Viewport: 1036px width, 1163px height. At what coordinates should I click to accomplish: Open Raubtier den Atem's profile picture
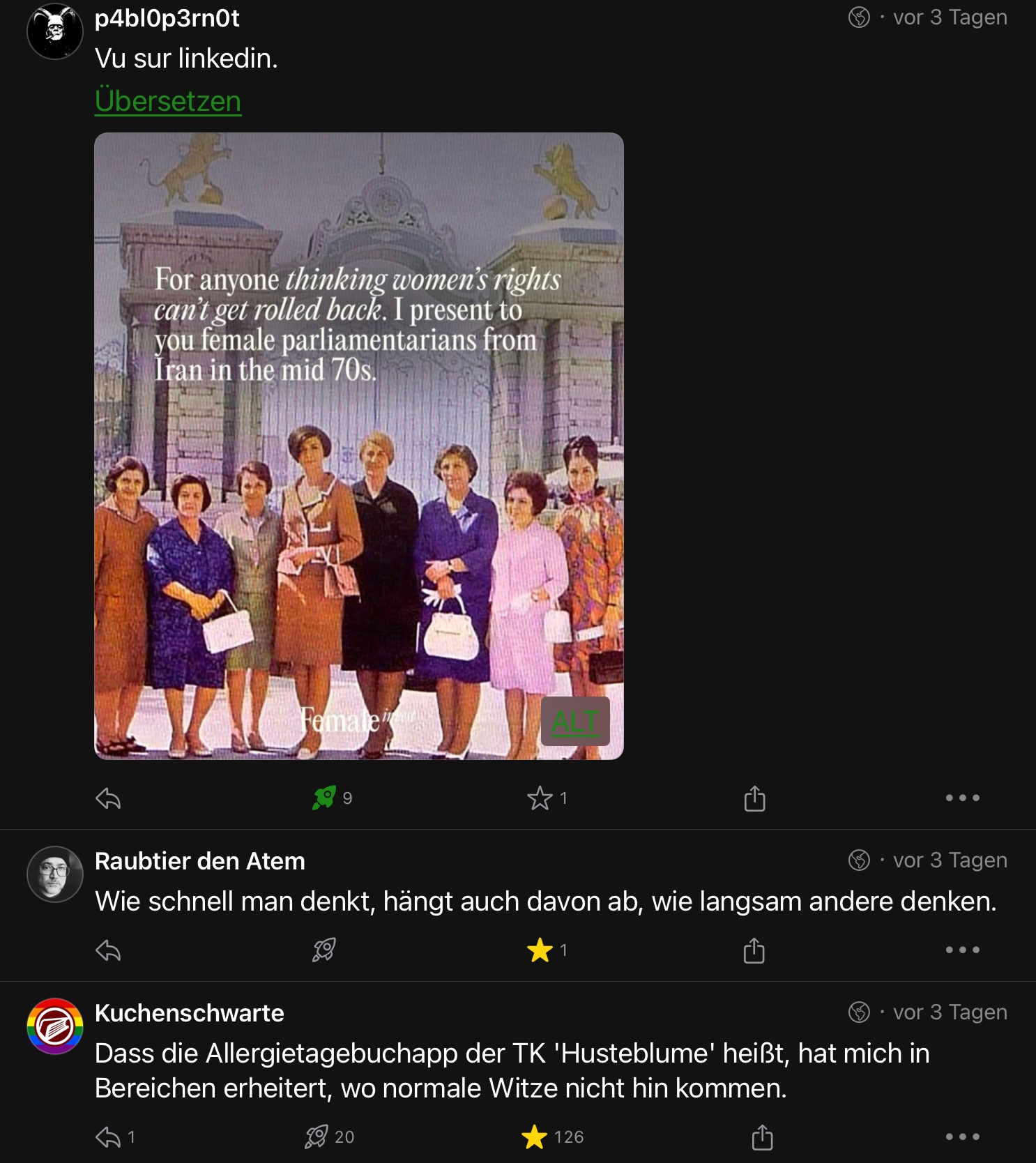(54, 874)
